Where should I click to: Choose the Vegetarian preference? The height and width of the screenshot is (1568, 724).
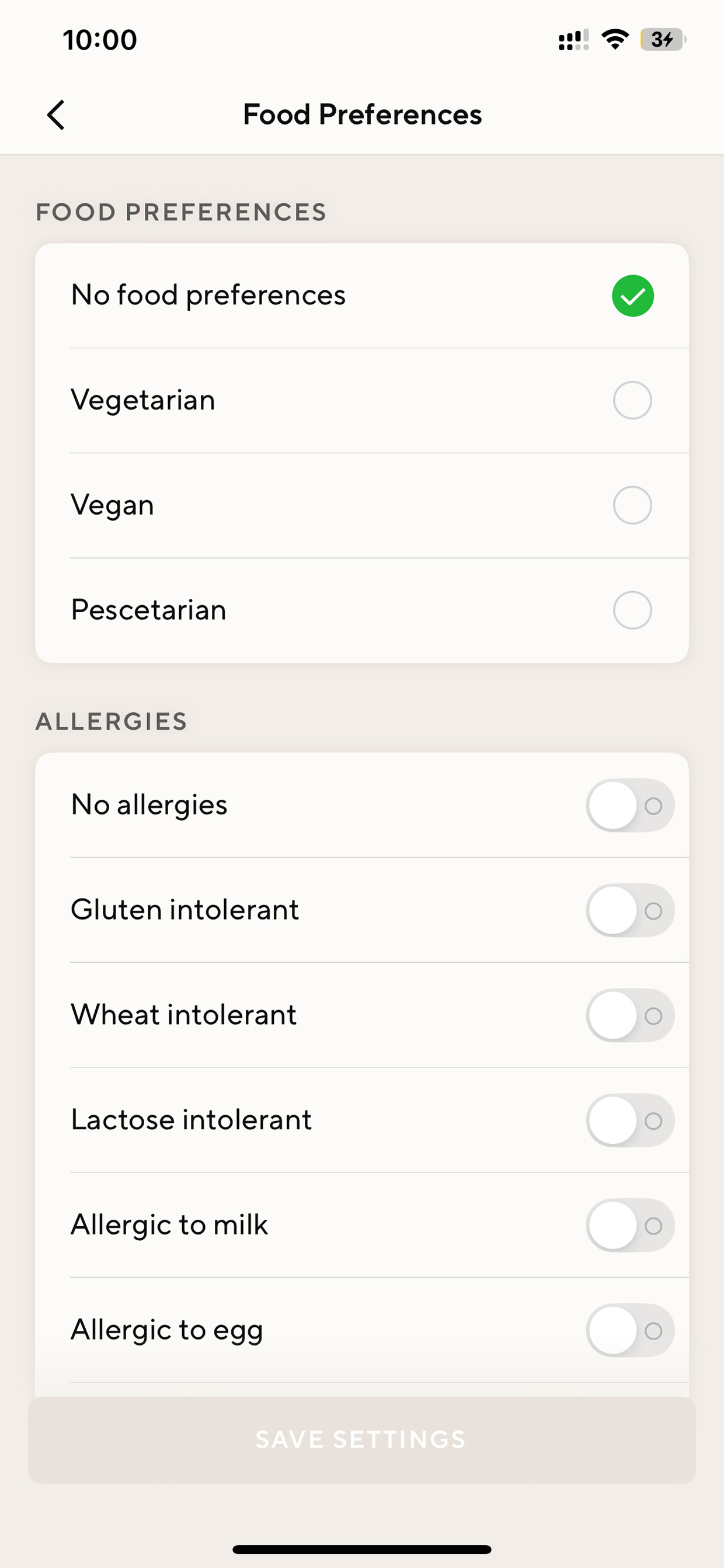tap(361, 401)
